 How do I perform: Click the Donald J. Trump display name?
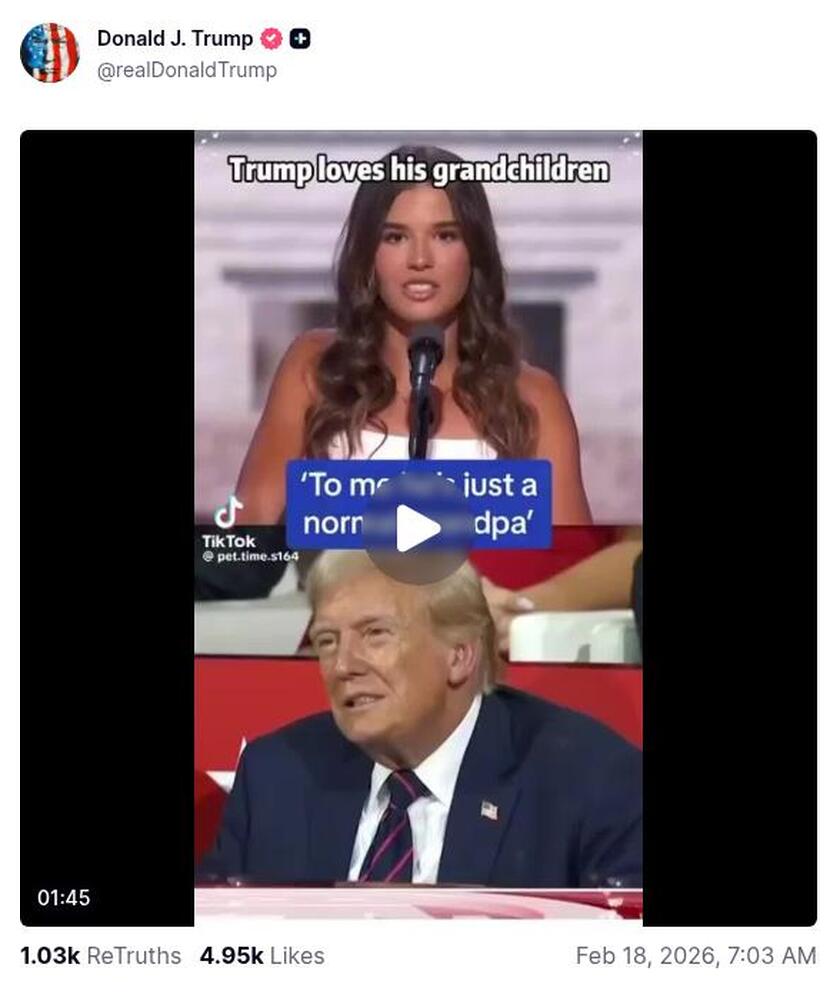(x=173, y=39)
